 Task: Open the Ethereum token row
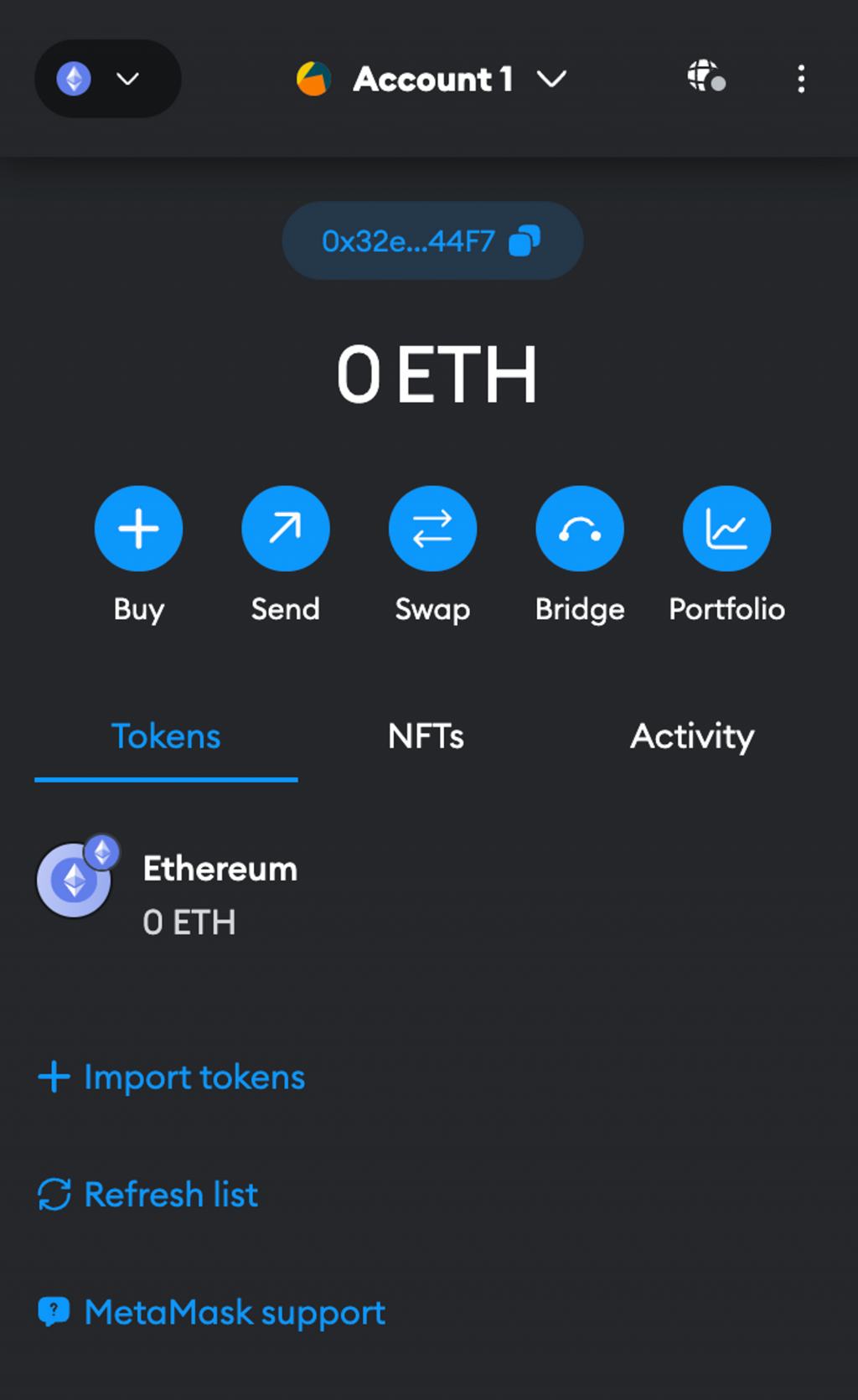click(220, 894)
